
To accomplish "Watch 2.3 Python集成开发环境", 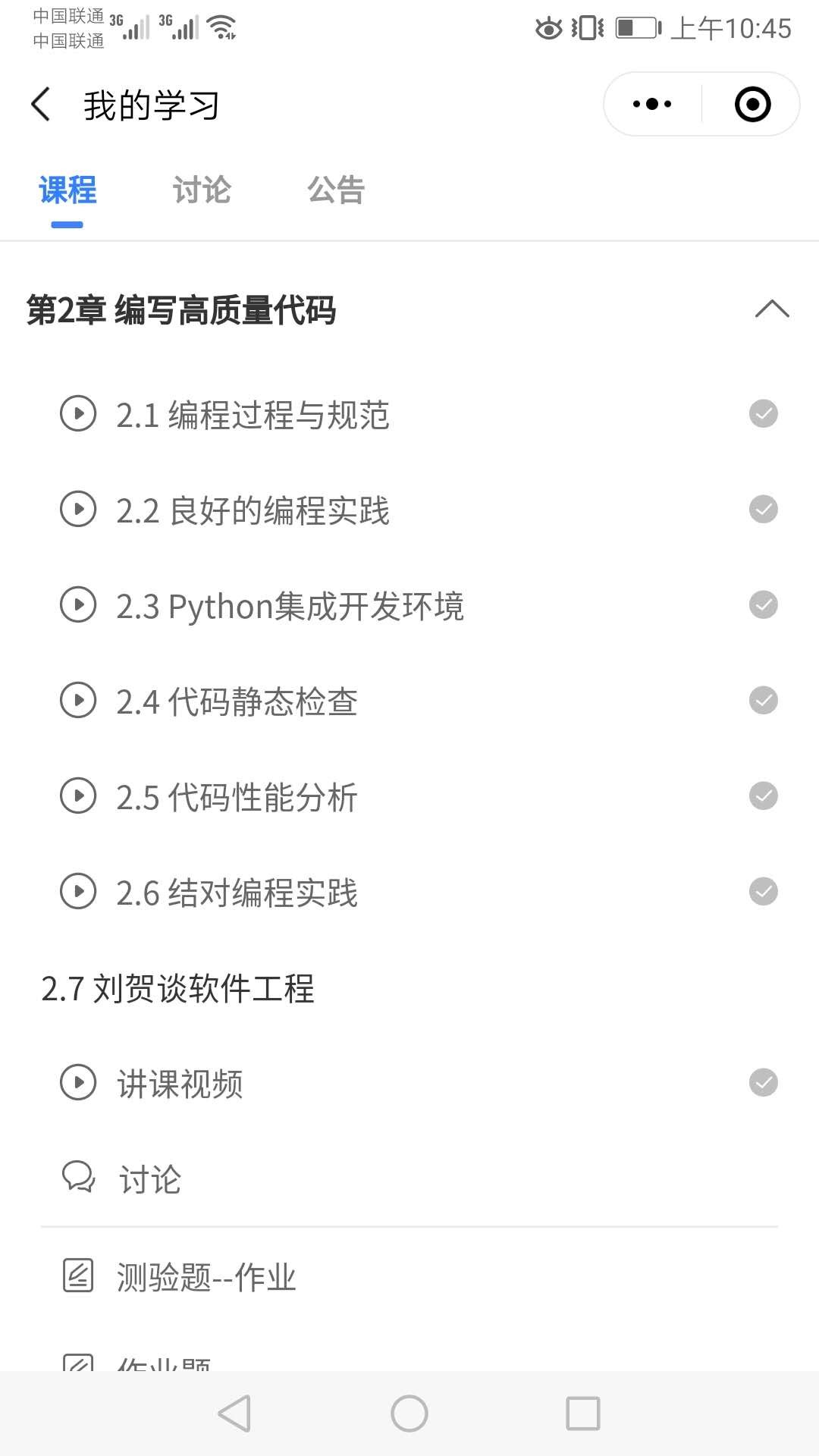I will 289,606.
